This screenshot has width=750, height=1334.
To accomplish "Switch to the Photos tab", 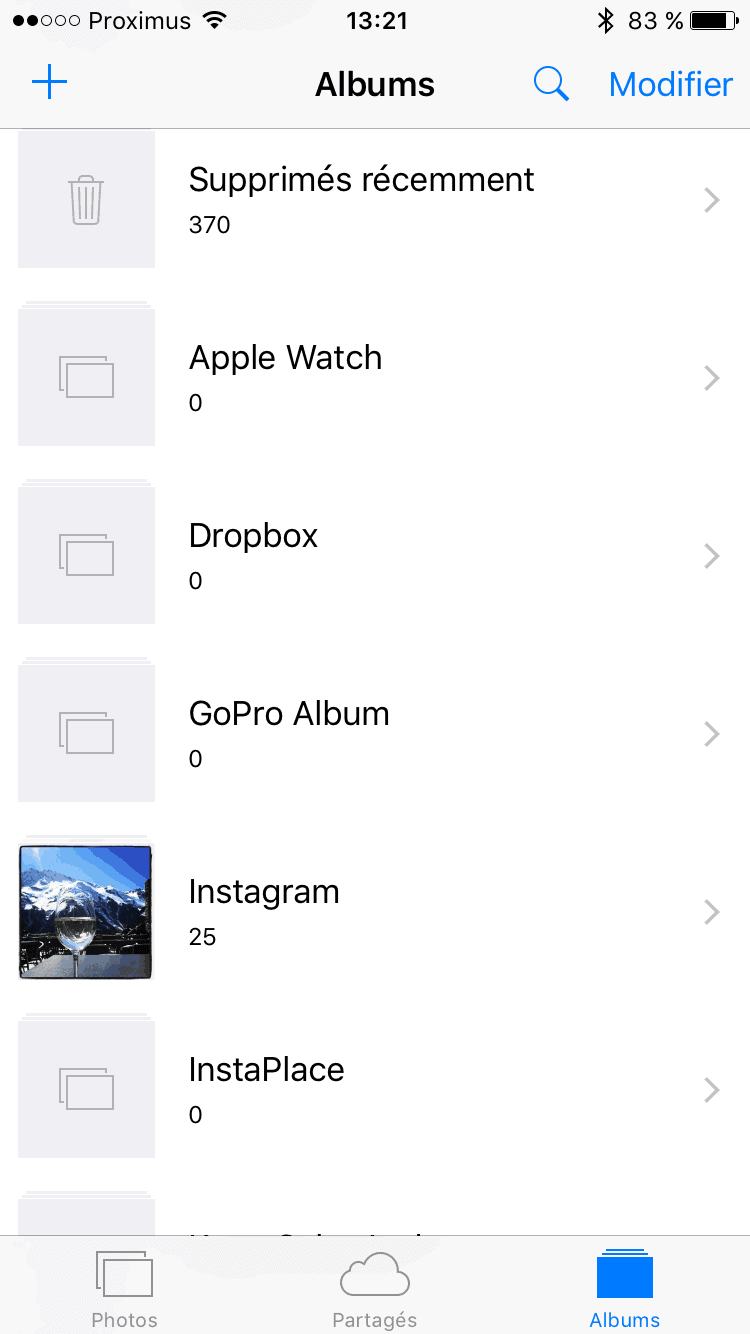I will point(124,1287).
